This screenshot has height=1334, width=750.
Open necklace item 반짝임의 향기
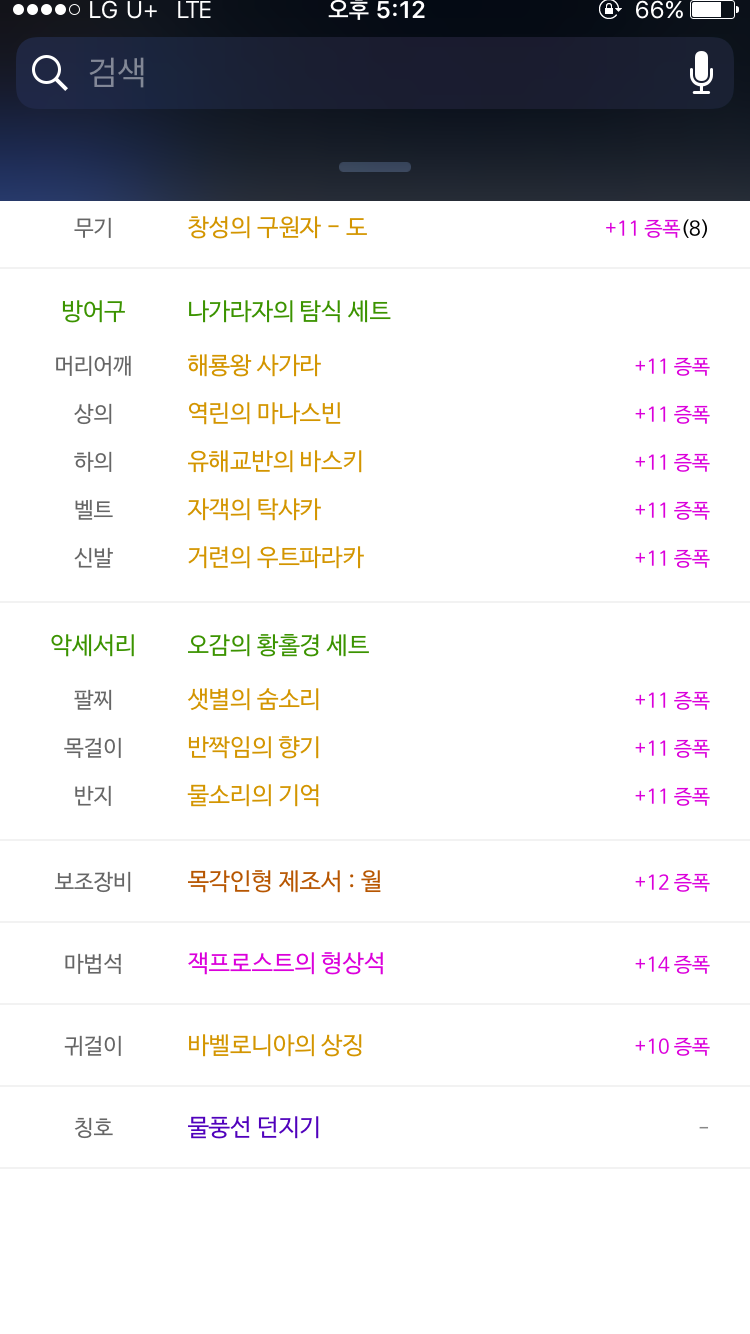(254, 747)
